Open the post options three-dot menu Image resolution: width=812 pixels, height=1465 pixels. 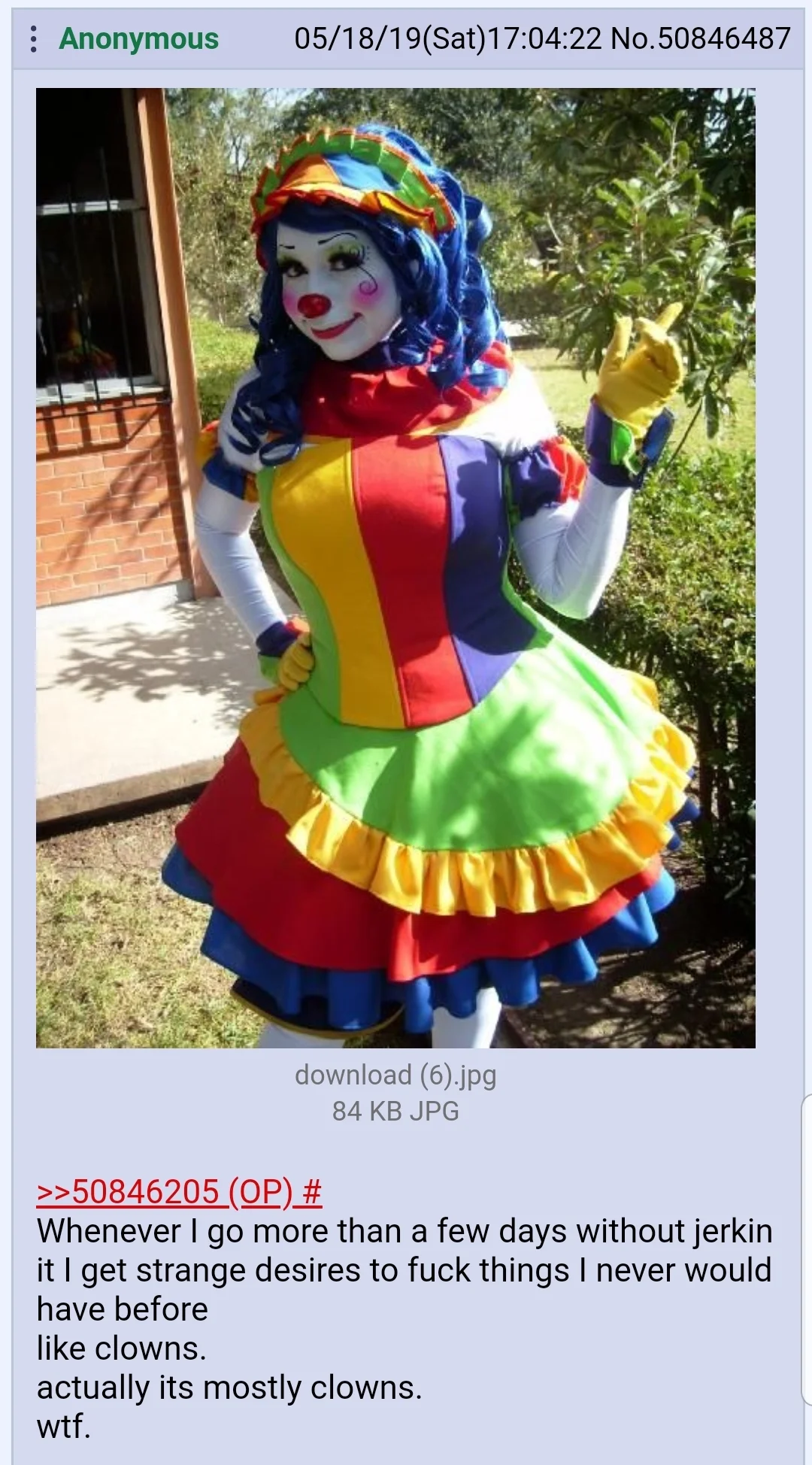pos(34,39)
